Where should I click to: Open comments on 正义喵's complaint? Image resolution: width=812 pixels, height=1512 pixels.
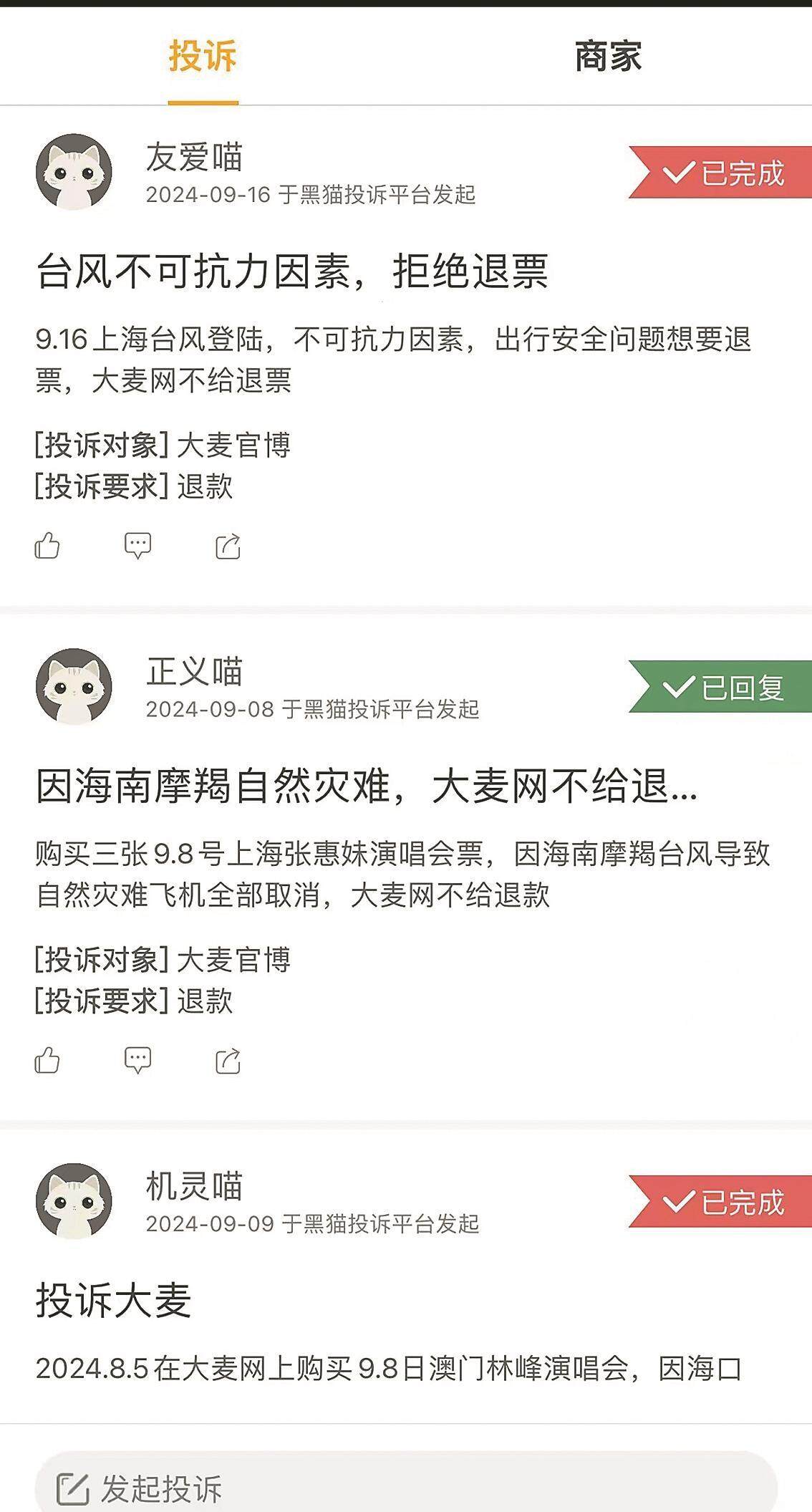[x=137, y=1060]
